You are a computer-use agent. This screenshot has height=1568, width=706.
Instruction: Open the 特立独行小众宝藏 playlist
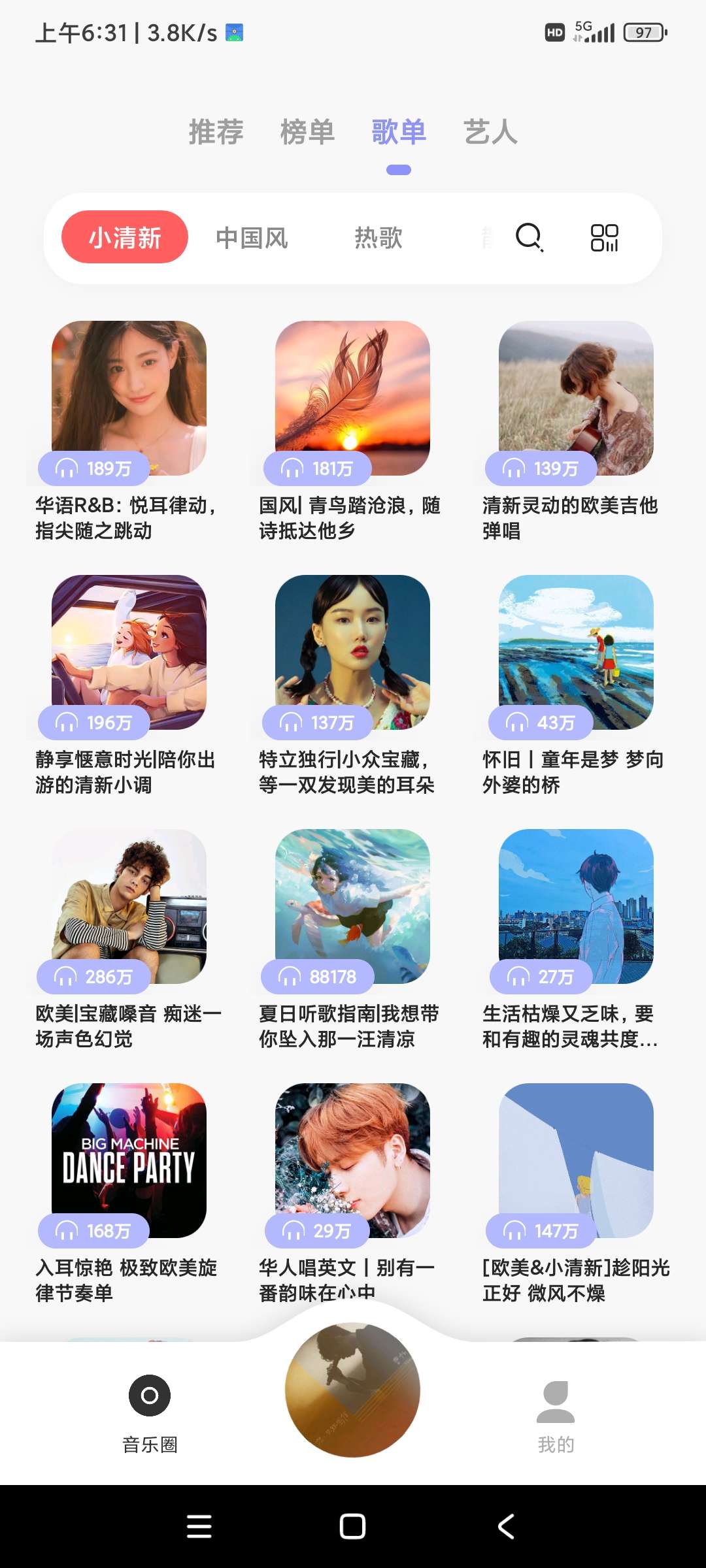point(352,652)
